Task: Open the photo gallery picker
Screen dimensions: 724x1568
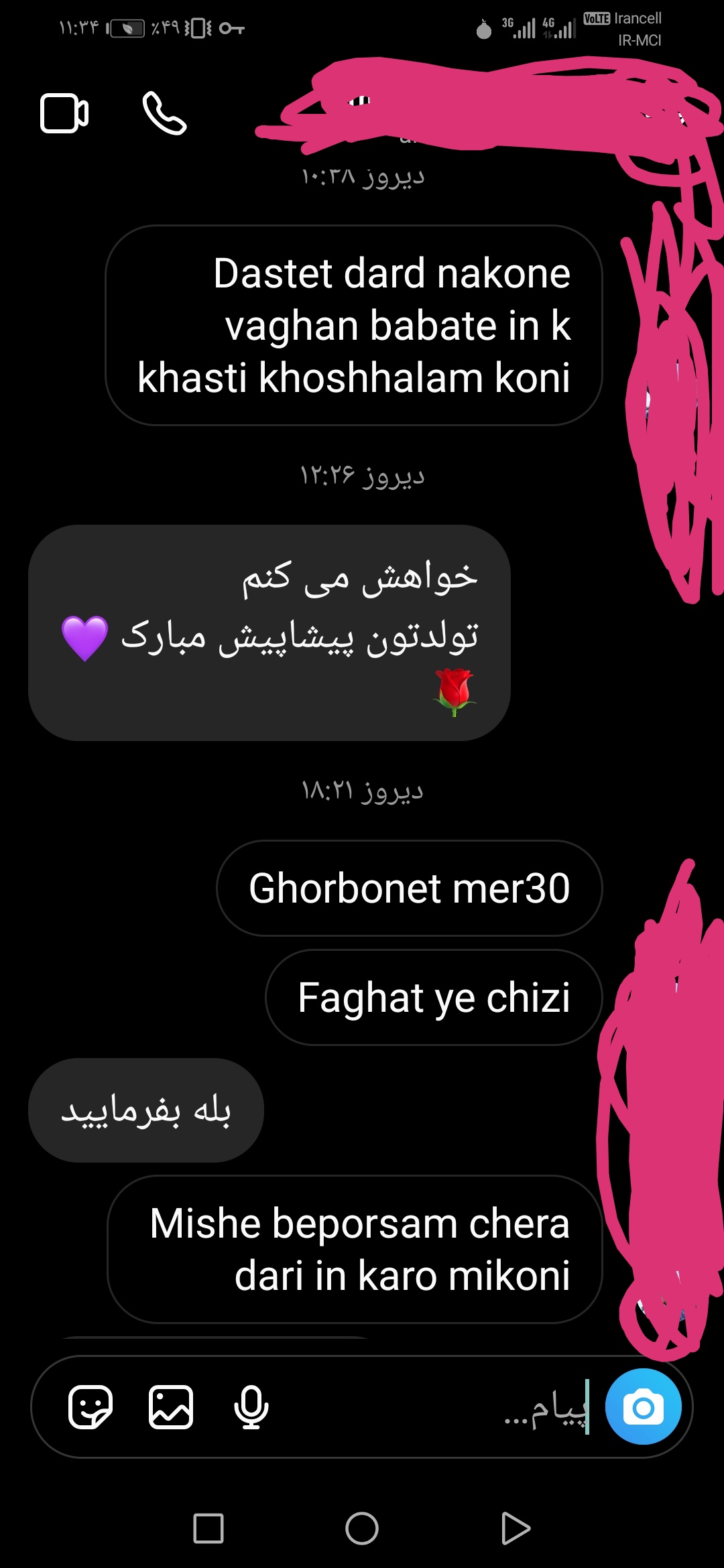Action: coord(171,1407)
